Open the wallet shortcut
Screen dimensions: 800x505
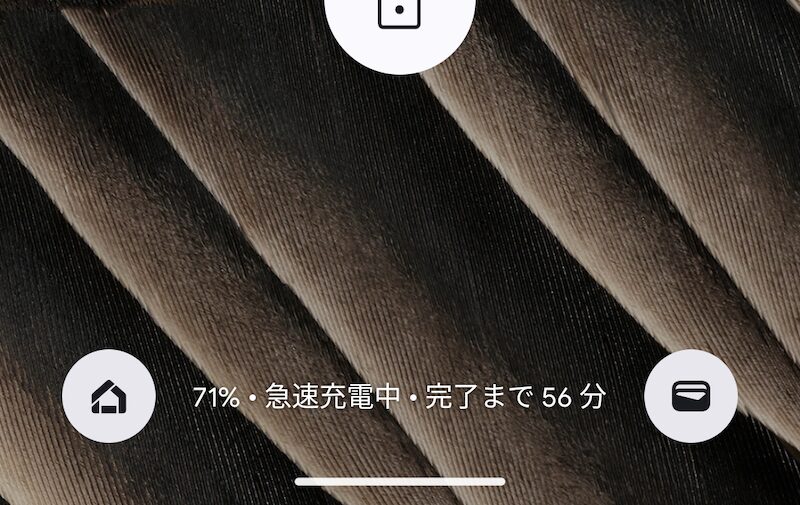[x=690, y=396]
